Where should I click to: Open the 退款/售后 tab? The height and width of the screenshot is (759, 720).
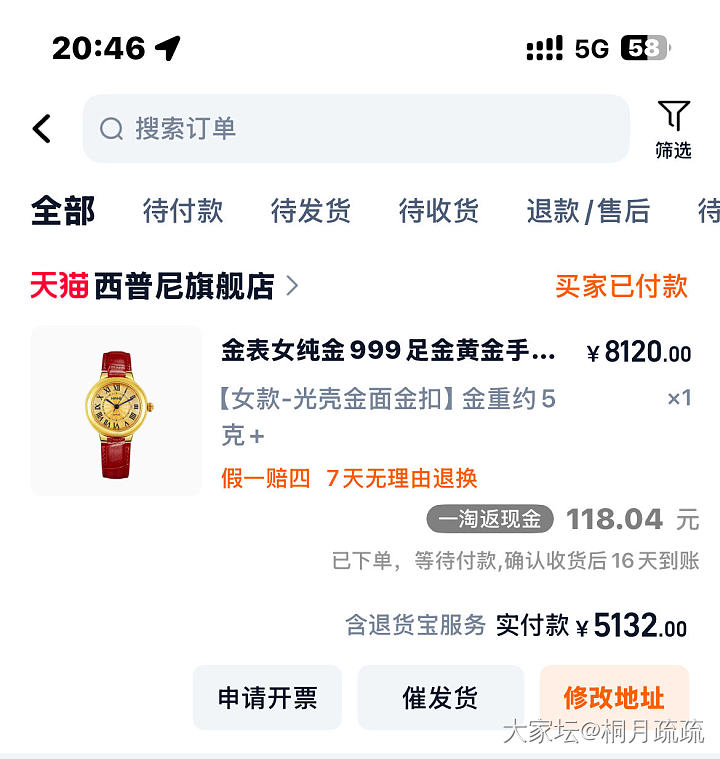tap(588, 211)
